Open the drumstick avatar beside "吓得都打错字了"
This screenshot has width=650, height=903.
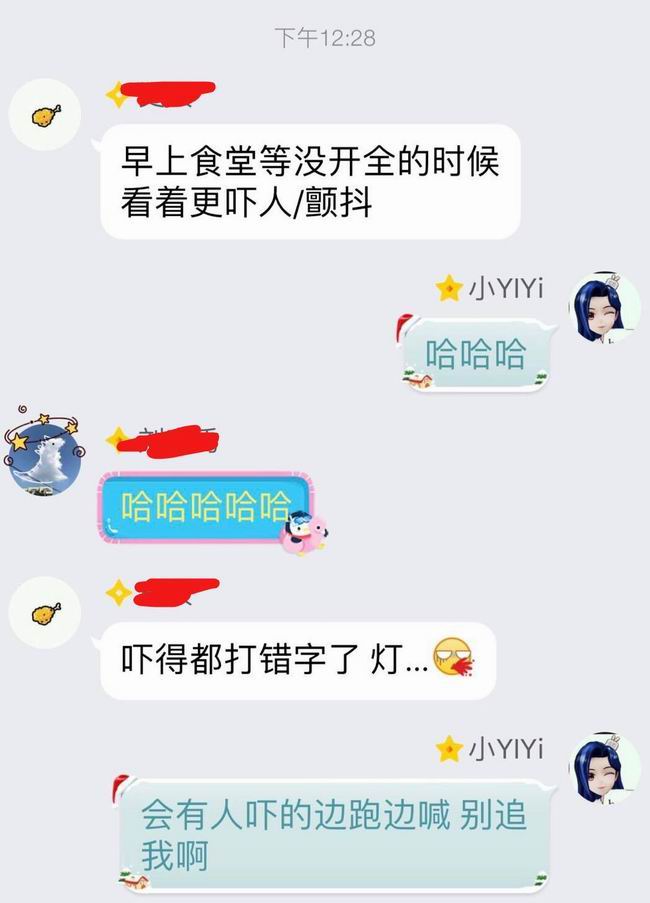44,612
